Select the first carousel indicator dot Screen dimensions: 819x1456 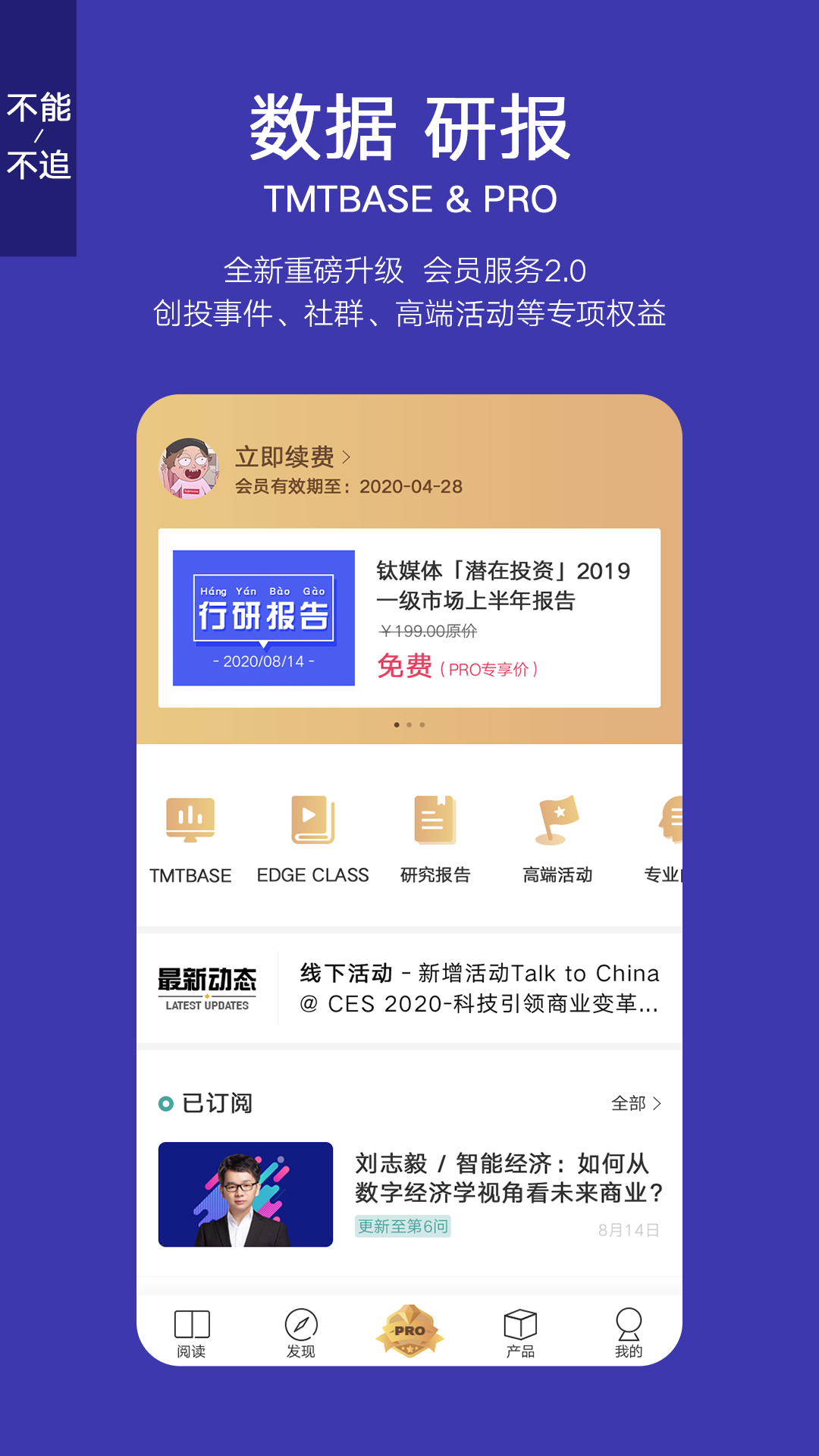coord(397,724)
